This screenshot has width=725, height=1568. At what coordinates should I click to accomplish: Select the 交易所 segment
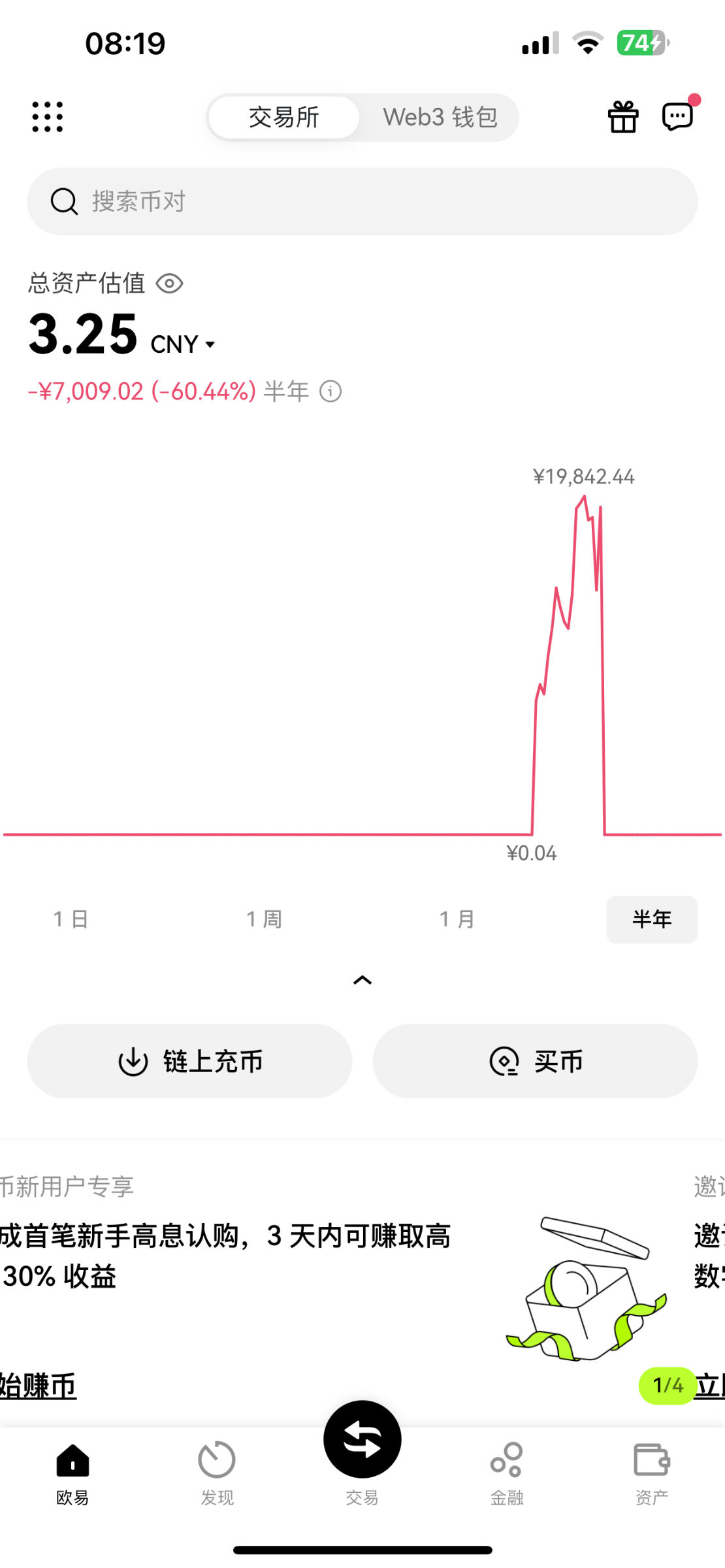284,118
